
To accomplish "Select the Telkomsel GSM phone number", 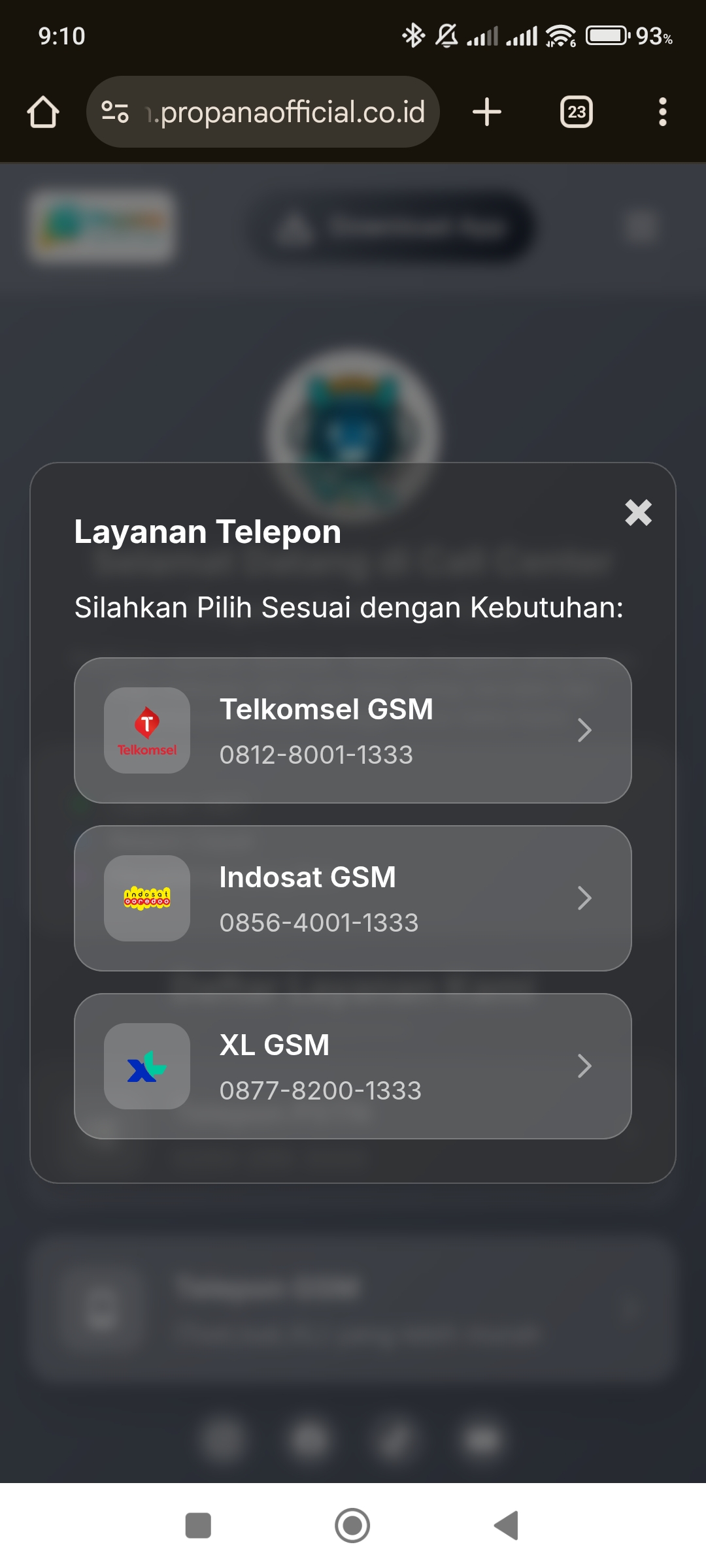I will click(353, 730).
